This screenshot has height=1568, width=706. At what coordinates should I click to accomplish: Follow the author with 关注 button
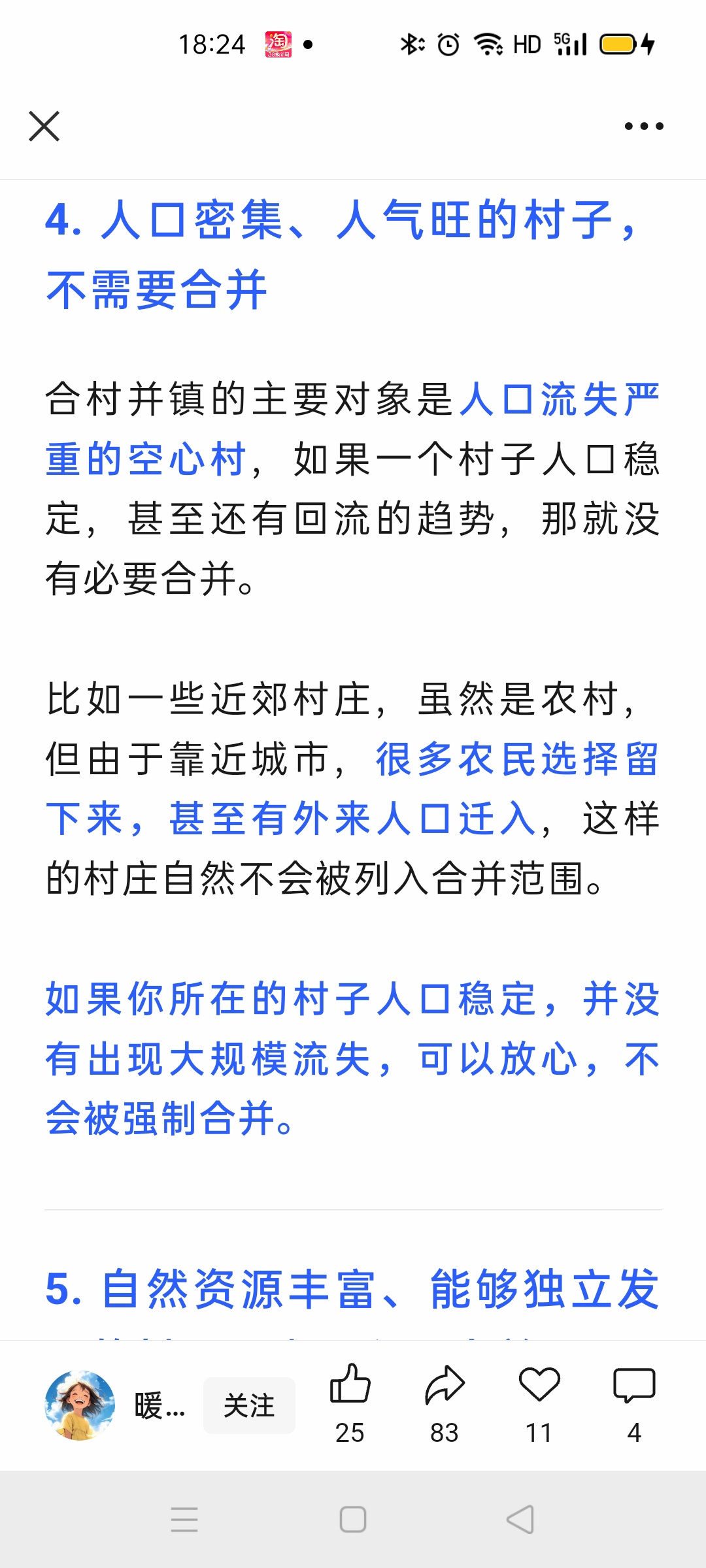[x=249, y=1405]
